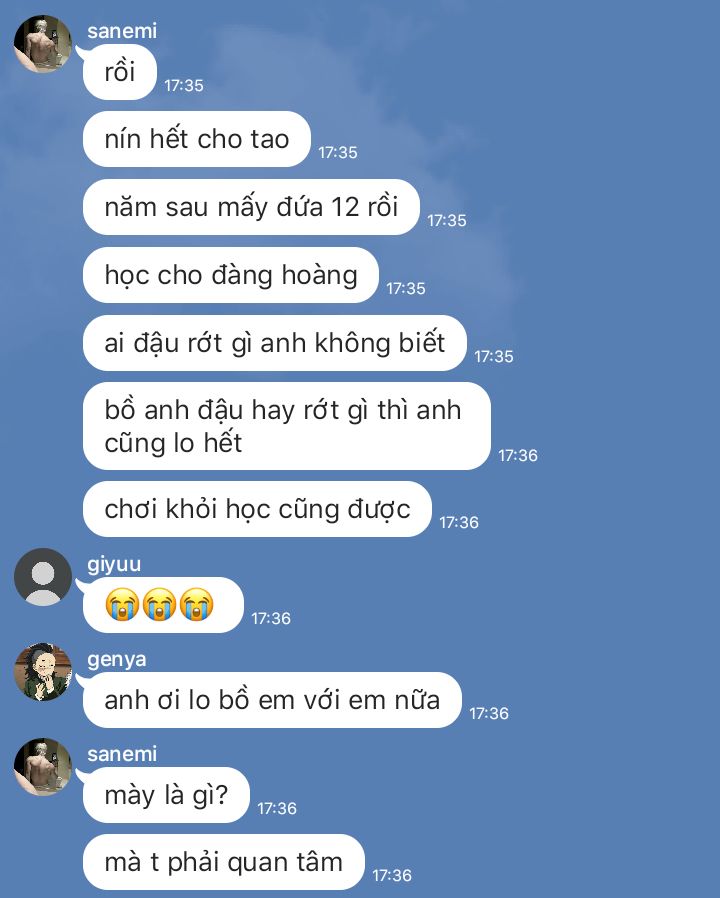This screenshot has height=898, width=720.
Task: Open genya's profile picture
Action: click(43, 672)
